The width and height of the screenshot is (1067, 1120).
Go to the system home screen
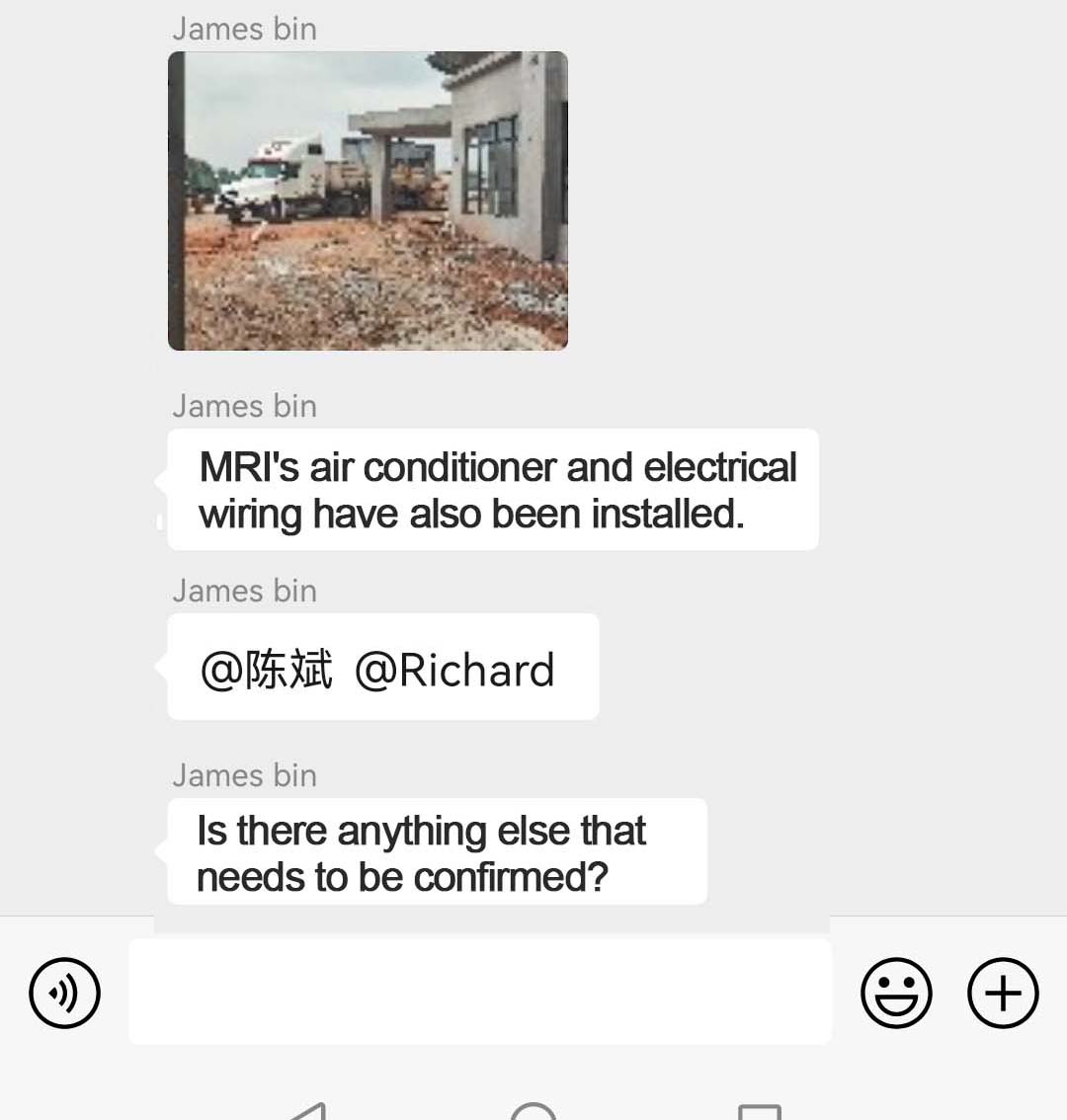(x=533, y=1112)
